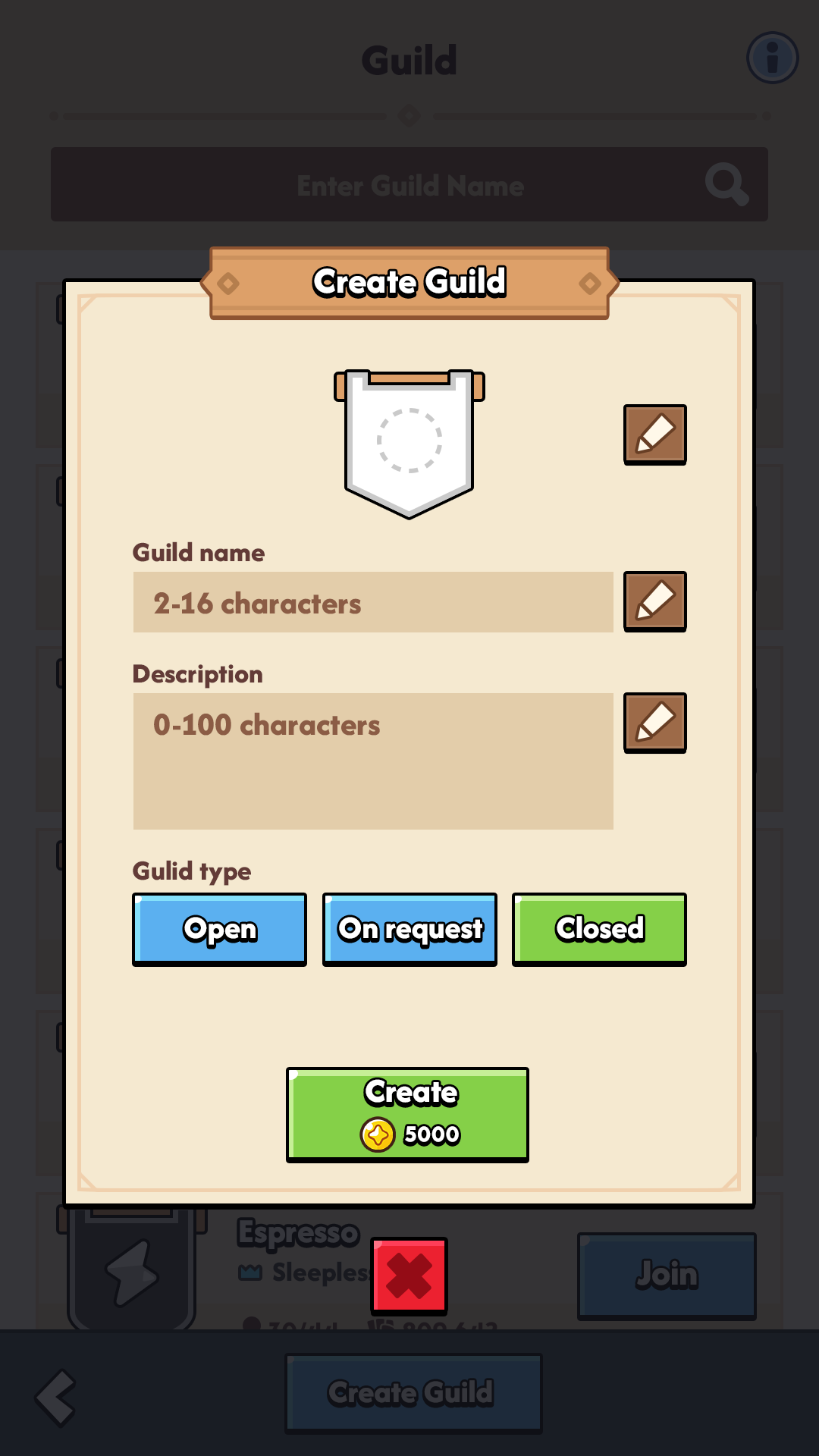819x1456 pixels.
Task: Tap the pencil next to Guild name
Action: 654,601
